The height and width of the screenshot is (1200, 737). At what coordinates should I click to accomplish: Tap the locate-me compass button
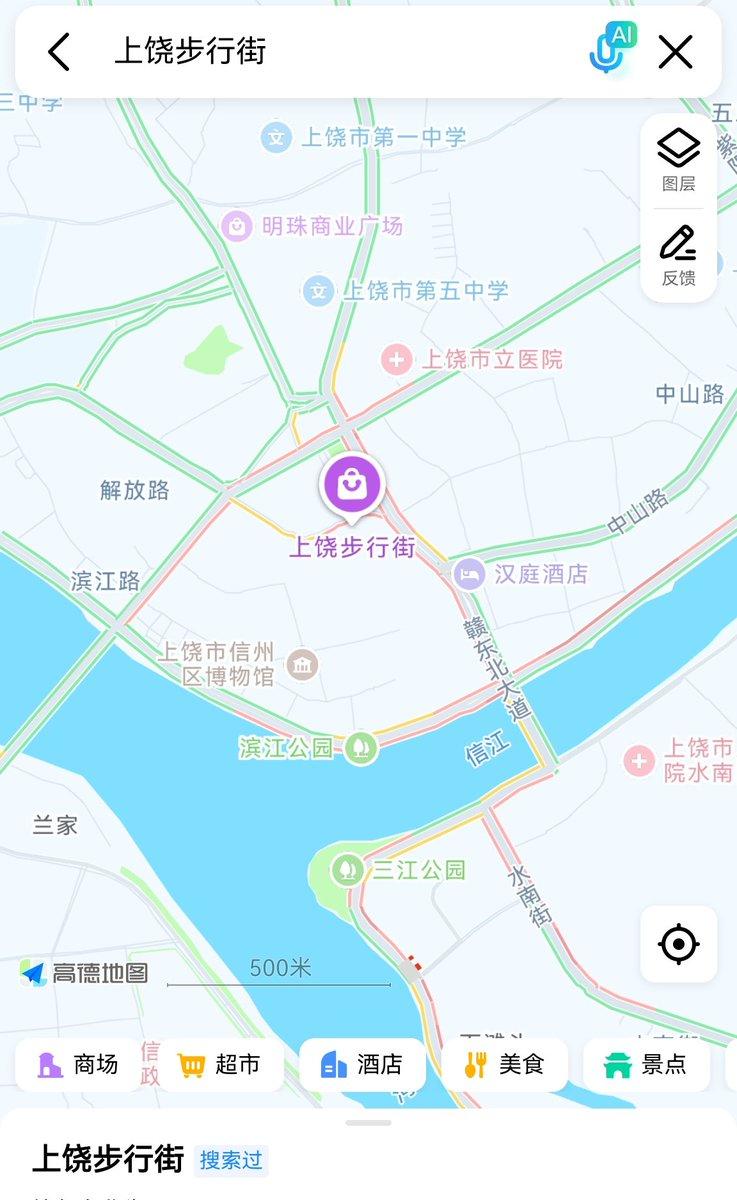click(678, 944)
